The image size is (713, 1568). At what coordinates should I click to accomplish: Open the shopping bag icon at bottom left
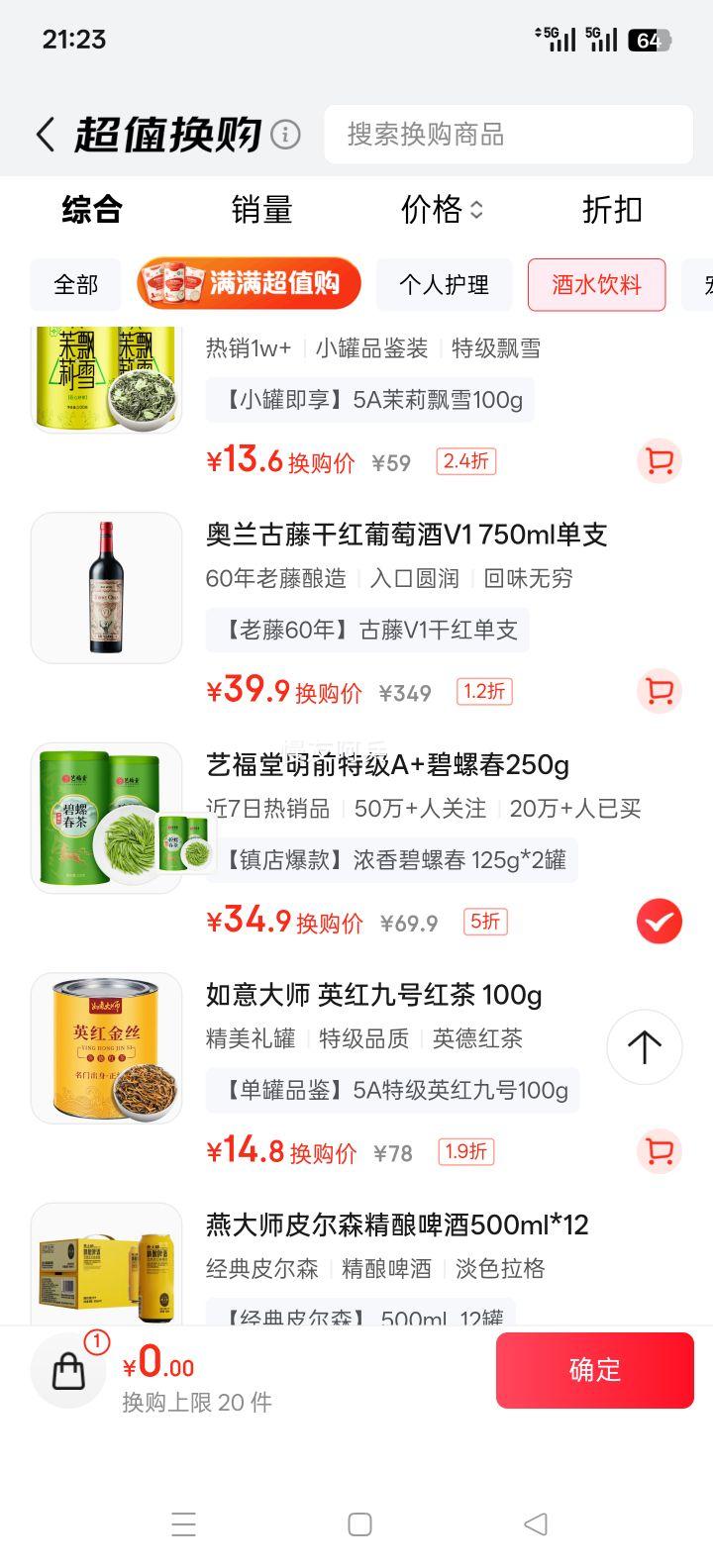coord(67,1371)
